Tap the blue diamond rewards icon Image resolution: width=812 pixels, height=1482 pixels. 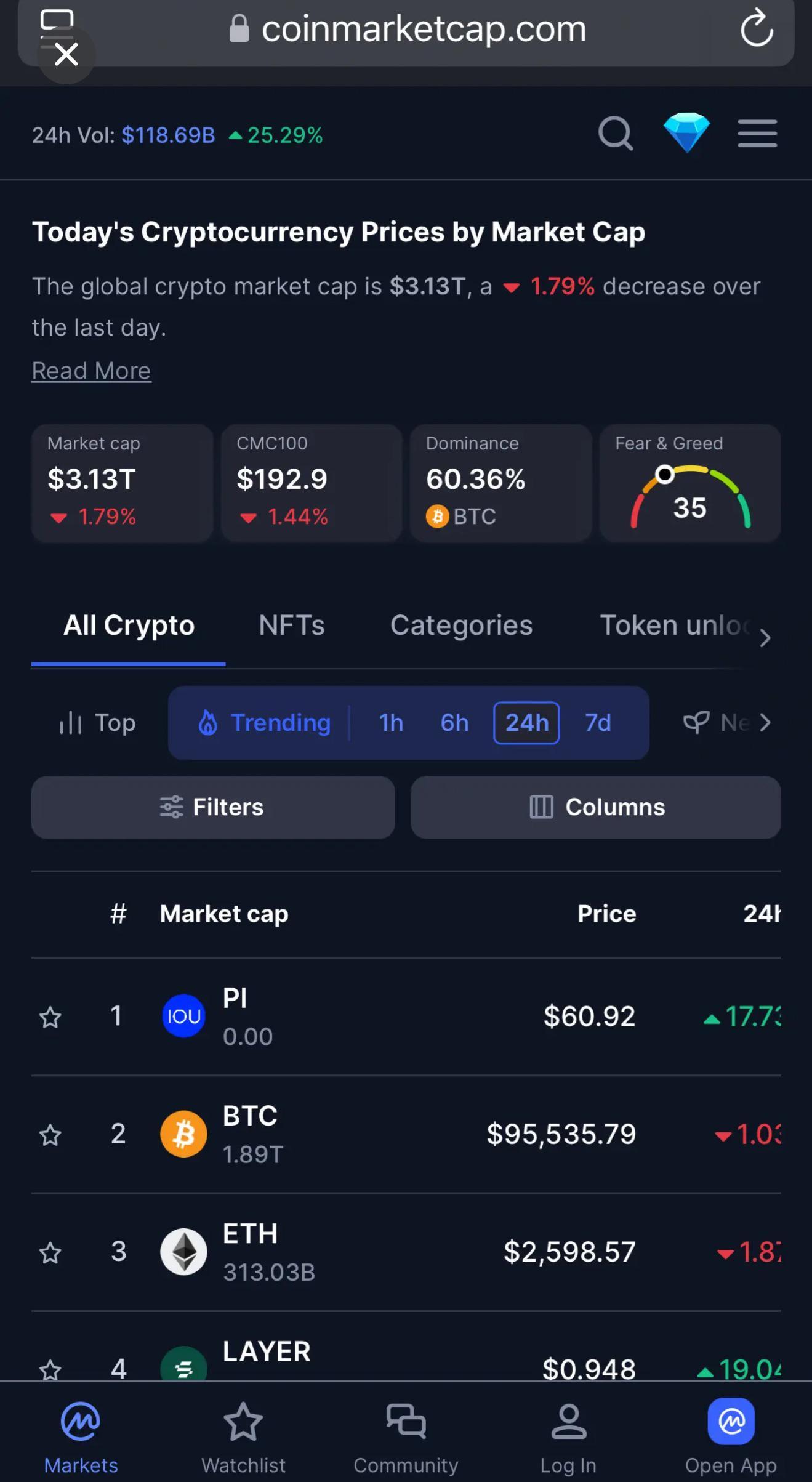tap(686, 132)
